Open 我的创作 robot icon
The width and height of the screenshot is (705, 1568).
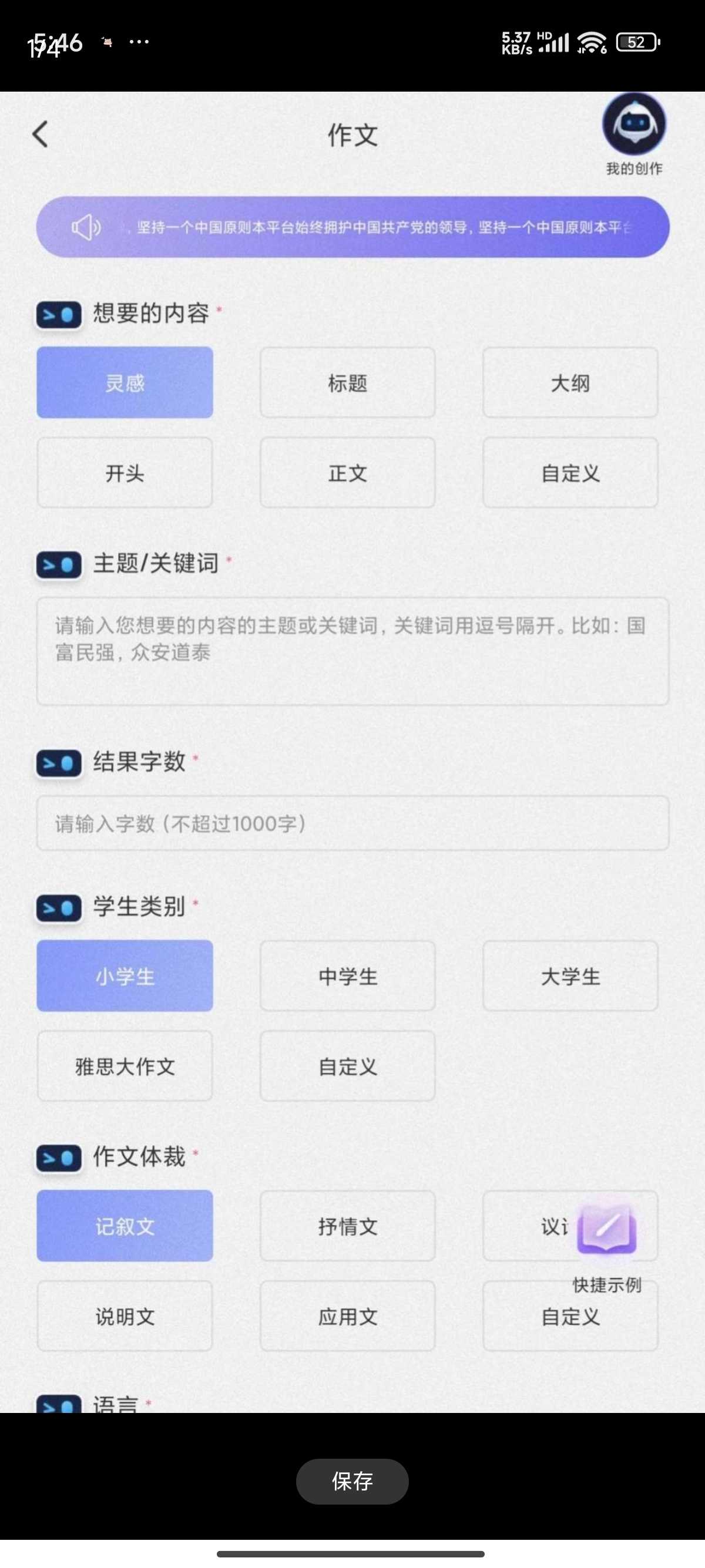633,124
